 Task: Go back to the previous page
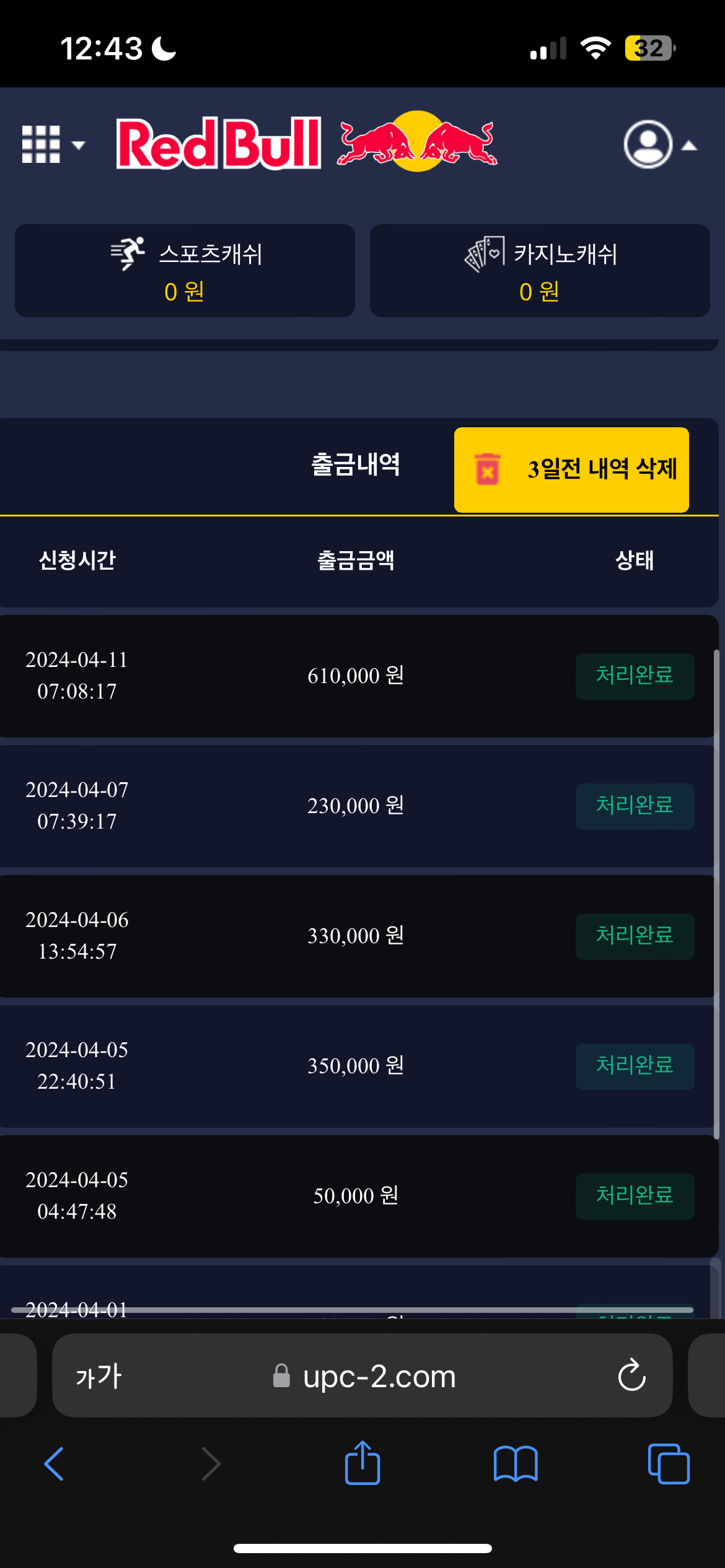click(55, 1464)
